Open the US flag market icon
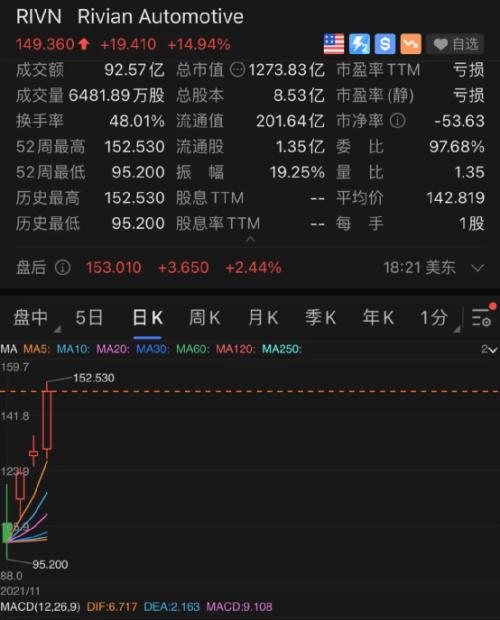Screen dimensions: 500x620 pyautogui.click(x=334, y=44)
